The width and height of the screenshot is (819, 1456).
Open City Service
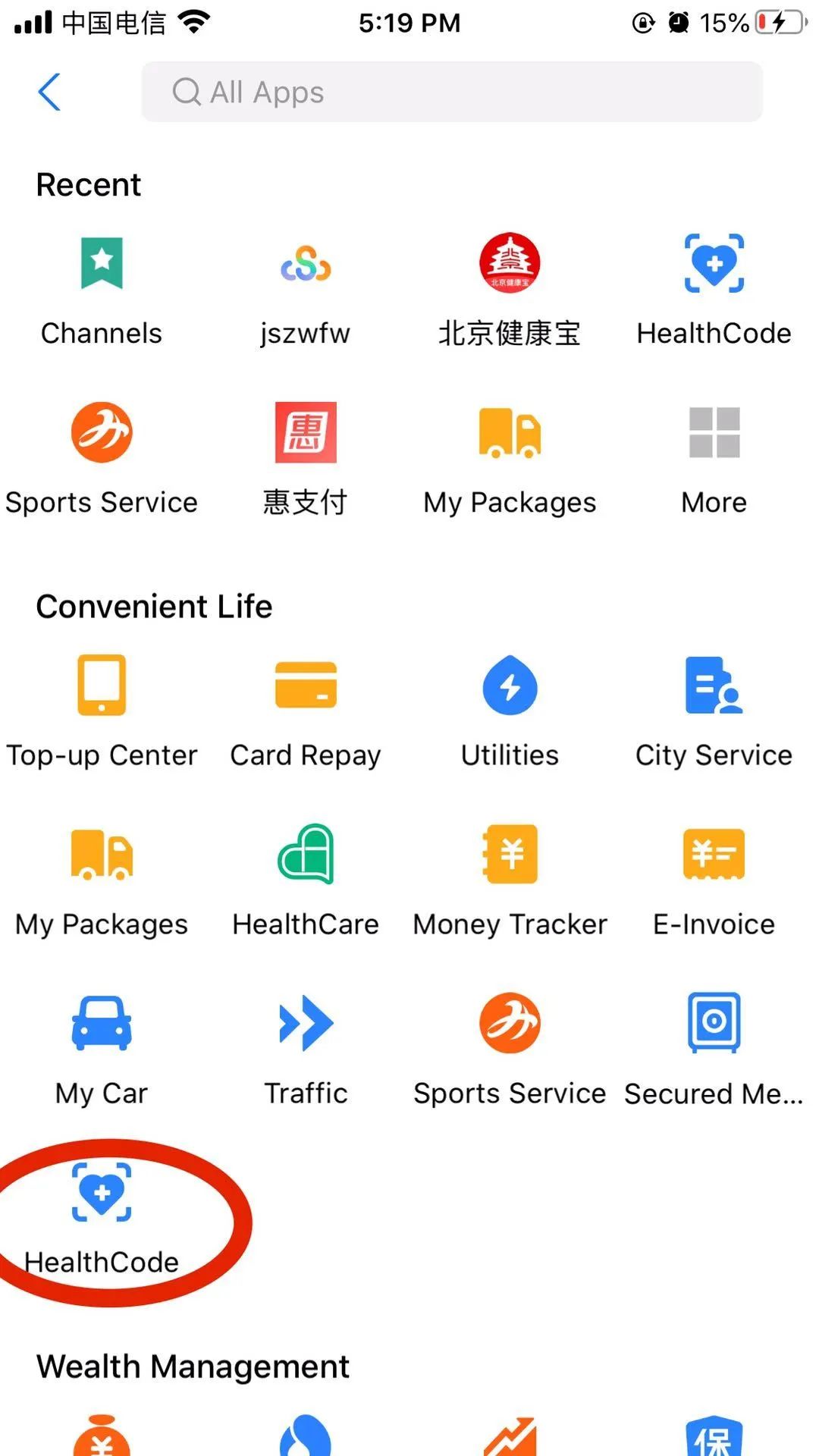tap(714, 713)
